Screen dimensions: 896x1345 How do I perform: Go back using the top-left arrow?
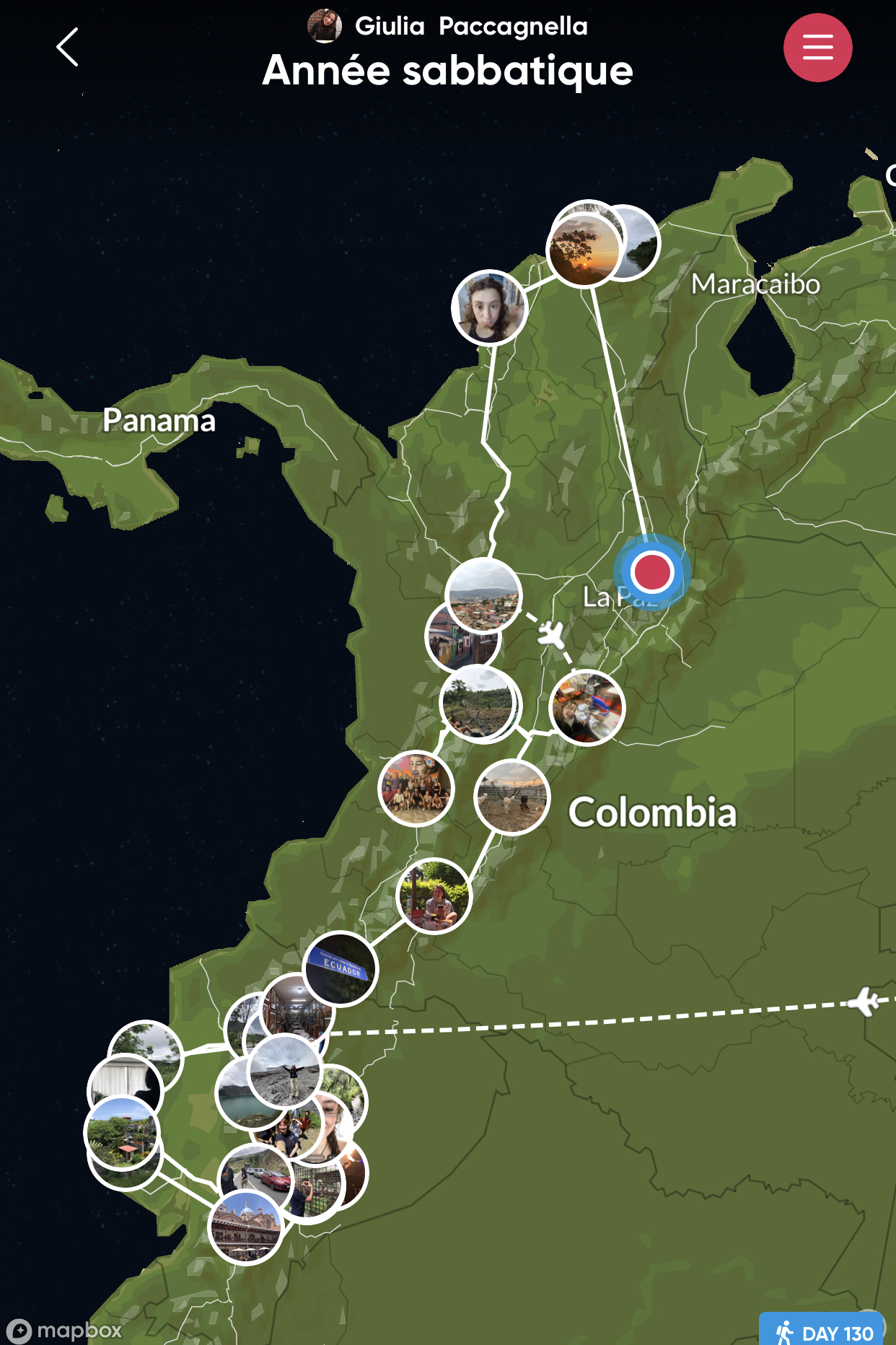click(67, 48)
